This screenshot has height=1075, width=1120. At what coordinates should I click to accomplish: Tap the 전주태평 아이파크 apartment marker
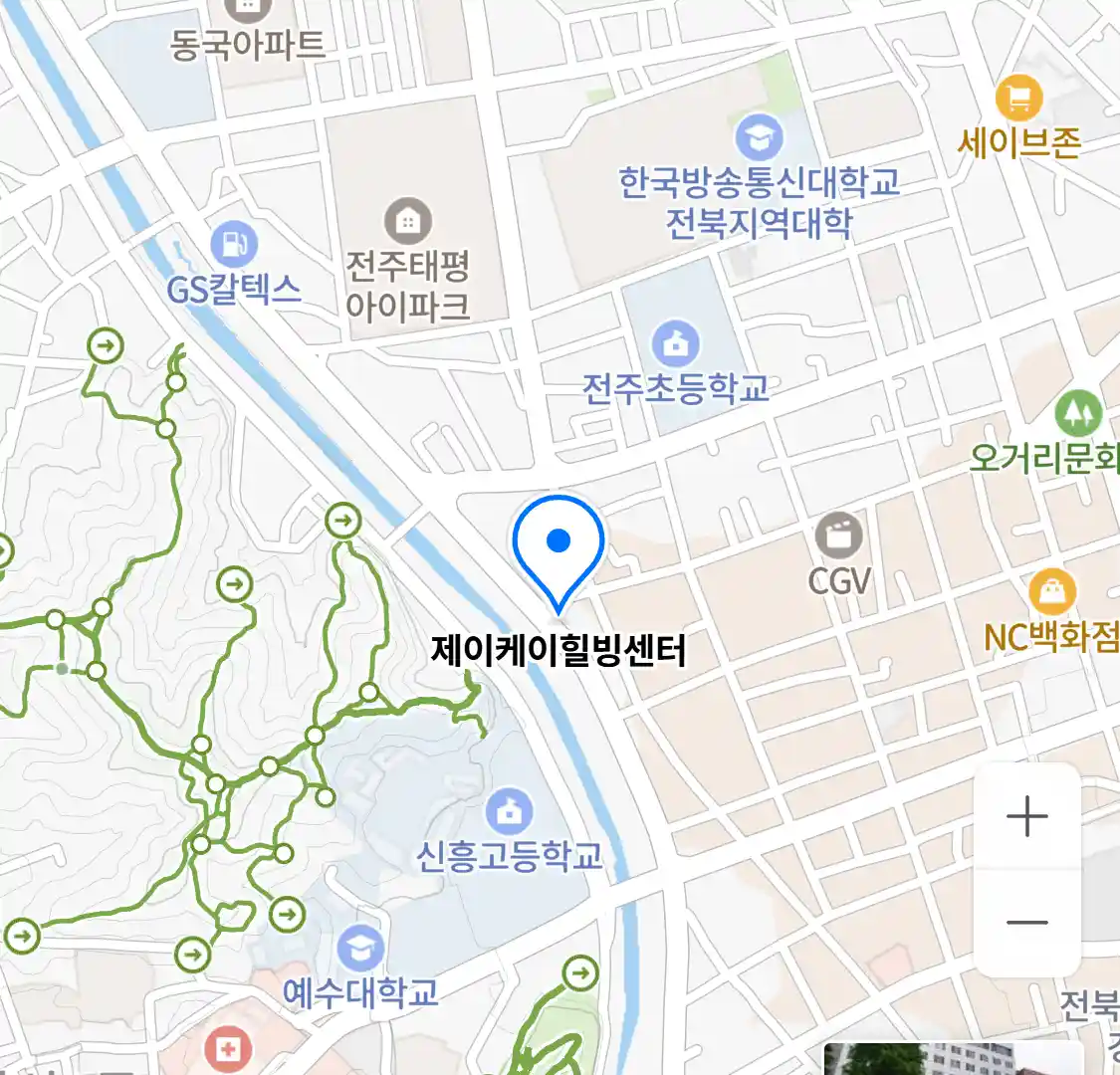click(407, 221)
